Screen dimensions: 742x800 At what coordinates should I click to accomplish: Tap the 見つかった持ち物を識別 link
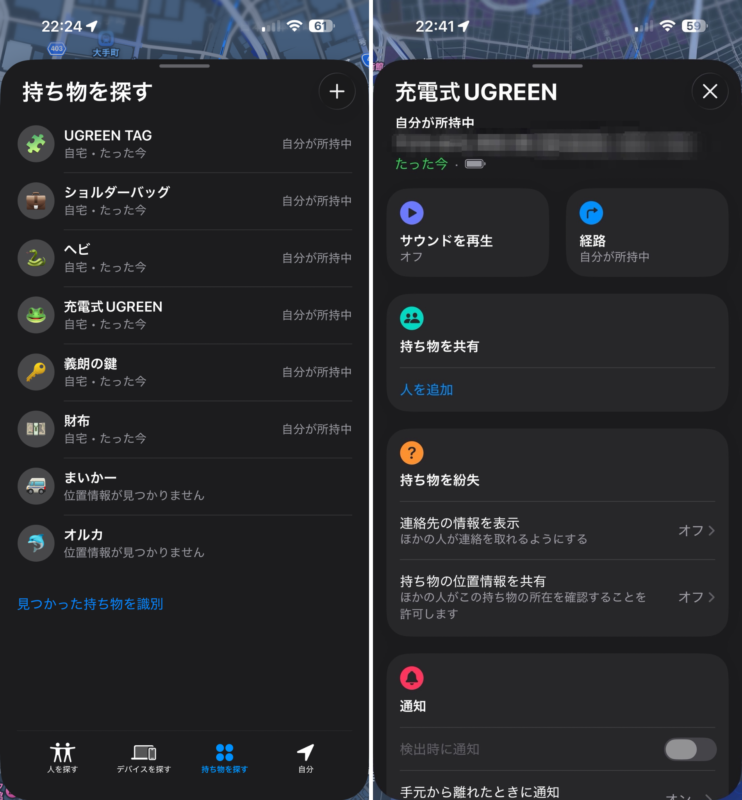pyautogui.click(x=90, y=604)
